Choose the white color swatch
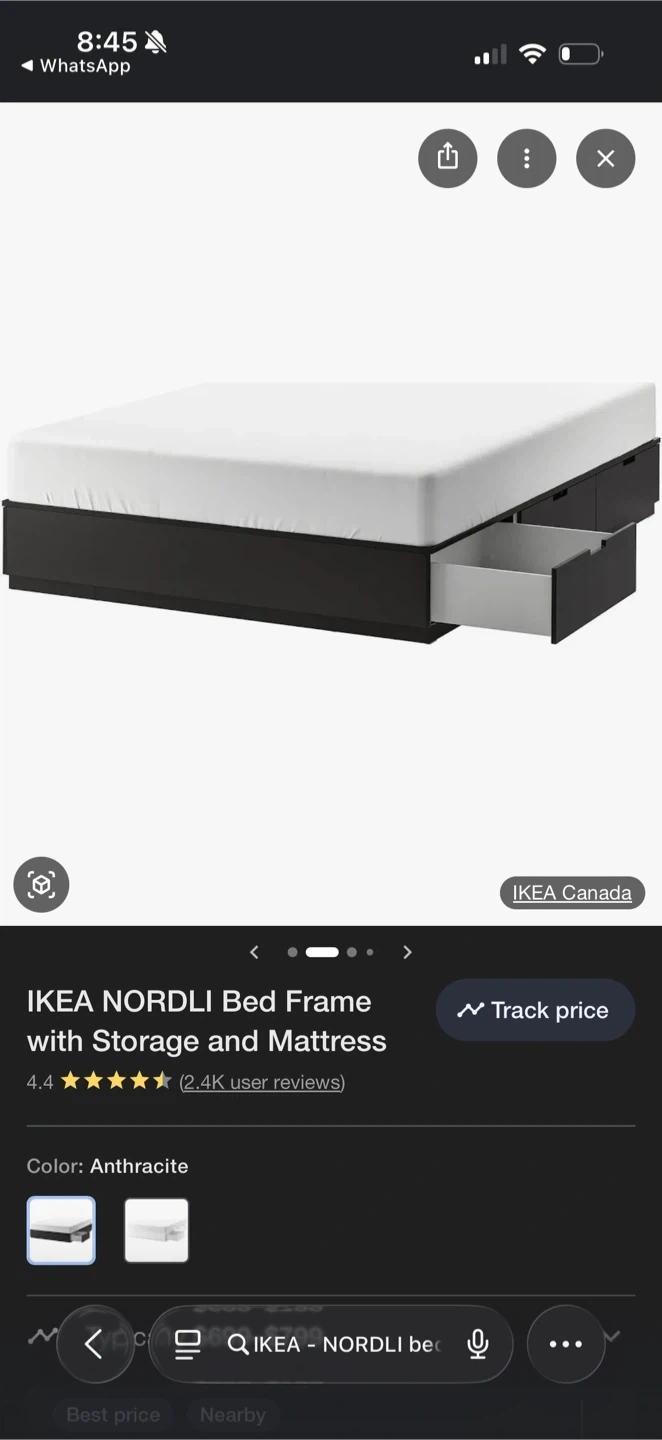This screenshot has width=662, height=1440. pyautogui.click(x=156, y=1230)
